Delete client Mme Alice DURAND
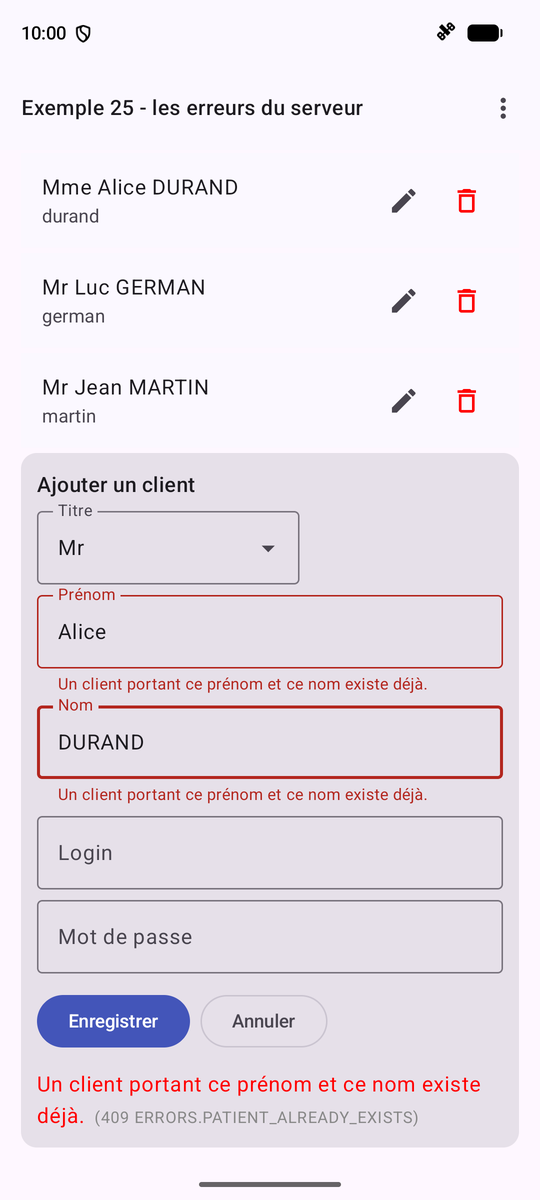The image size is (540, 1200). coord(466,201)
